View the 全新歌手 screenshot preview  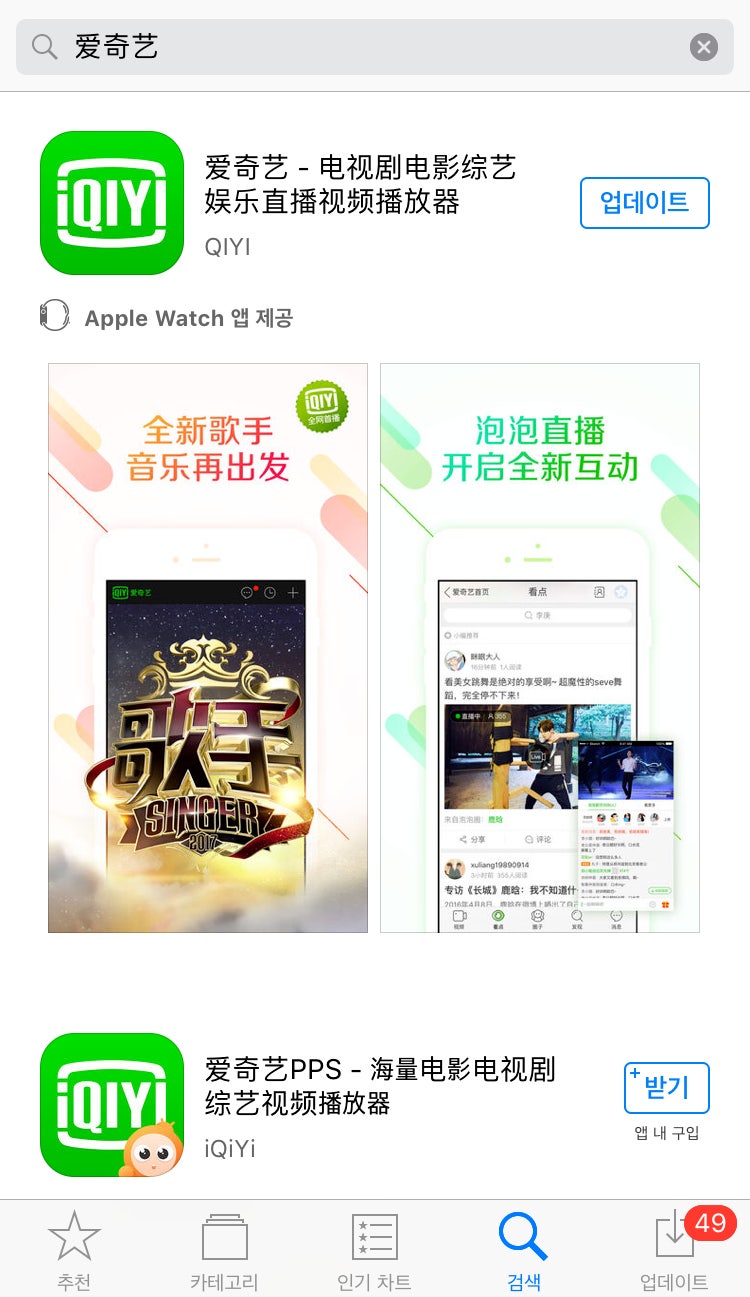click(x=208, y=648)
